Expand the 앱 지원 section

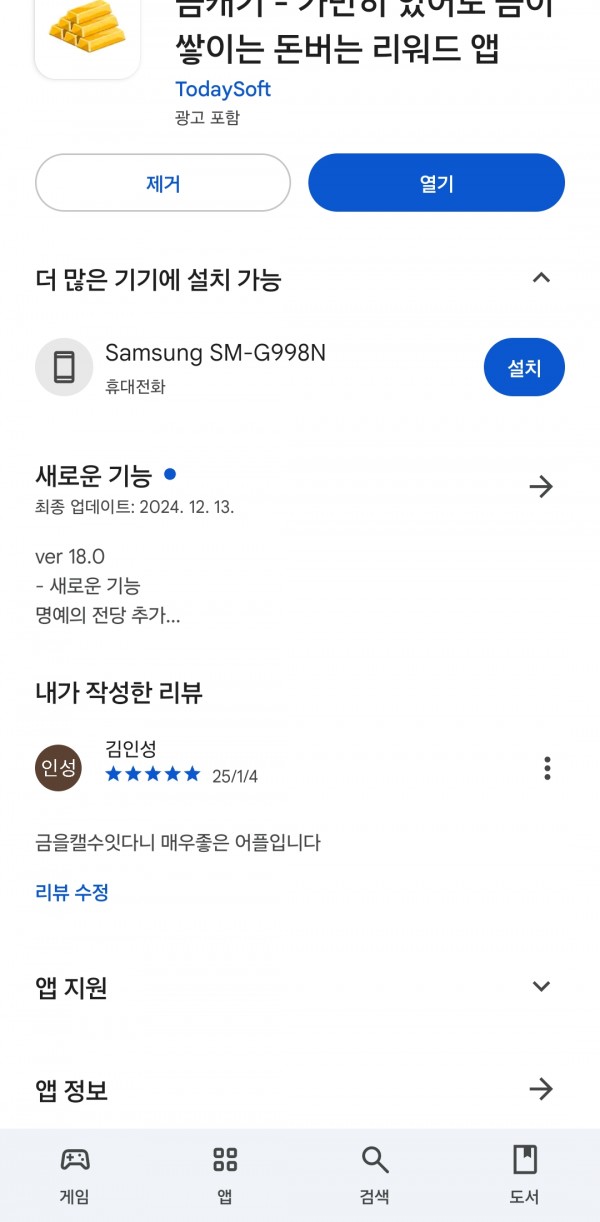(541, 987)
